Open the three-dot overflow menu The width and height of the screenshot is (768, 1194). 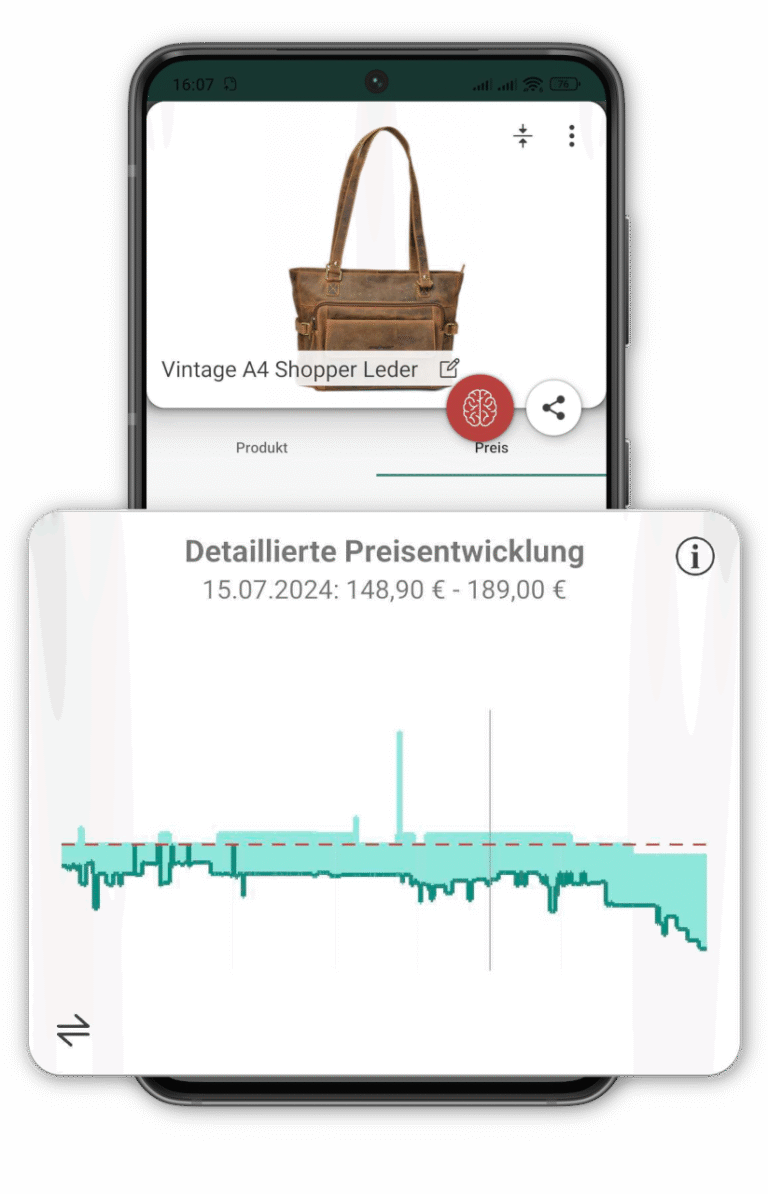571,136
